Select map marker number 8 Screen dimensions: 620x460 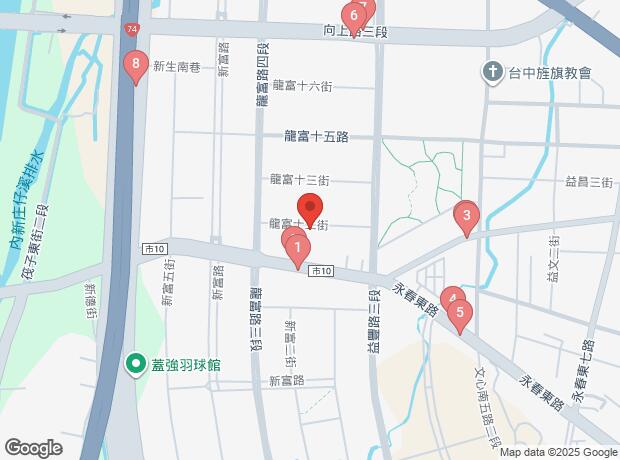point(136,66)
